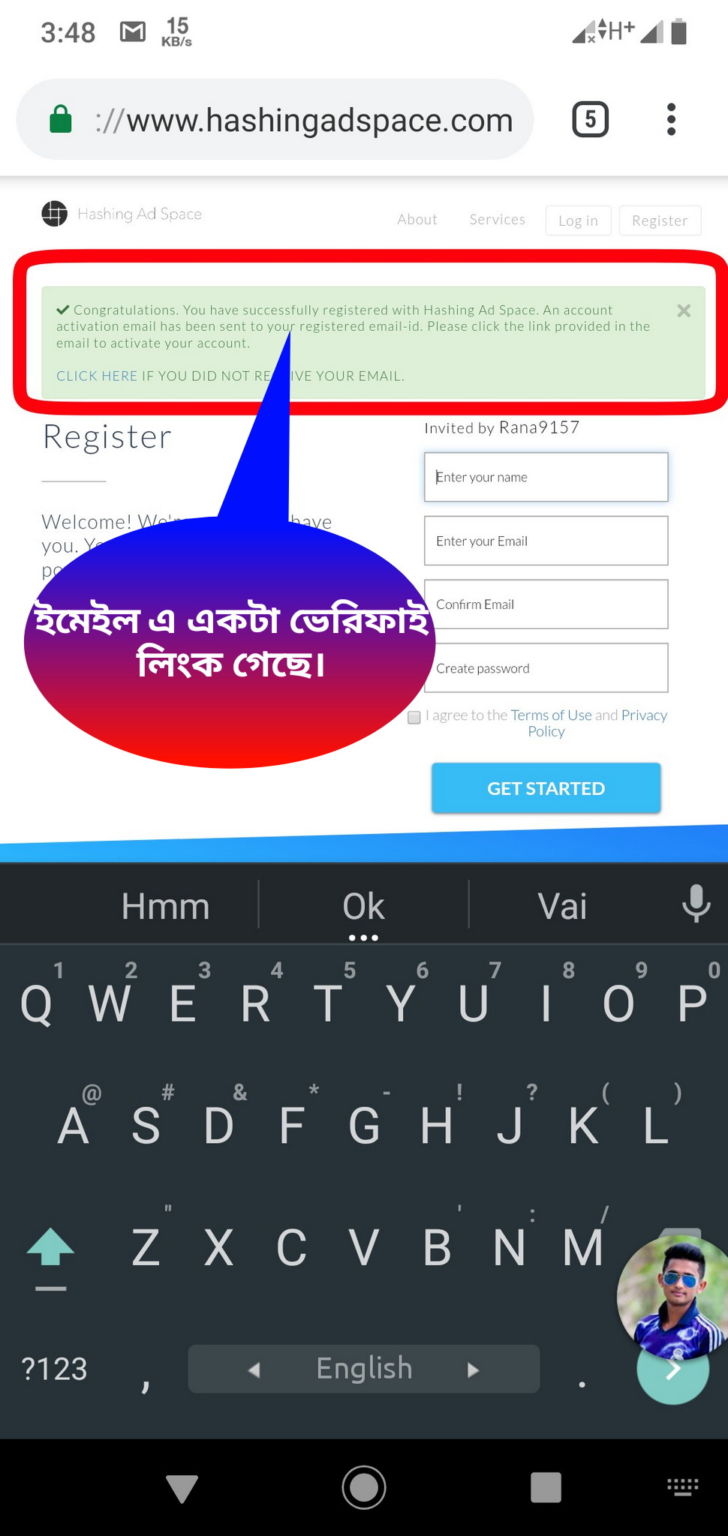Select the Enter your Email field

pyautogui.click(x=546, y=541)
